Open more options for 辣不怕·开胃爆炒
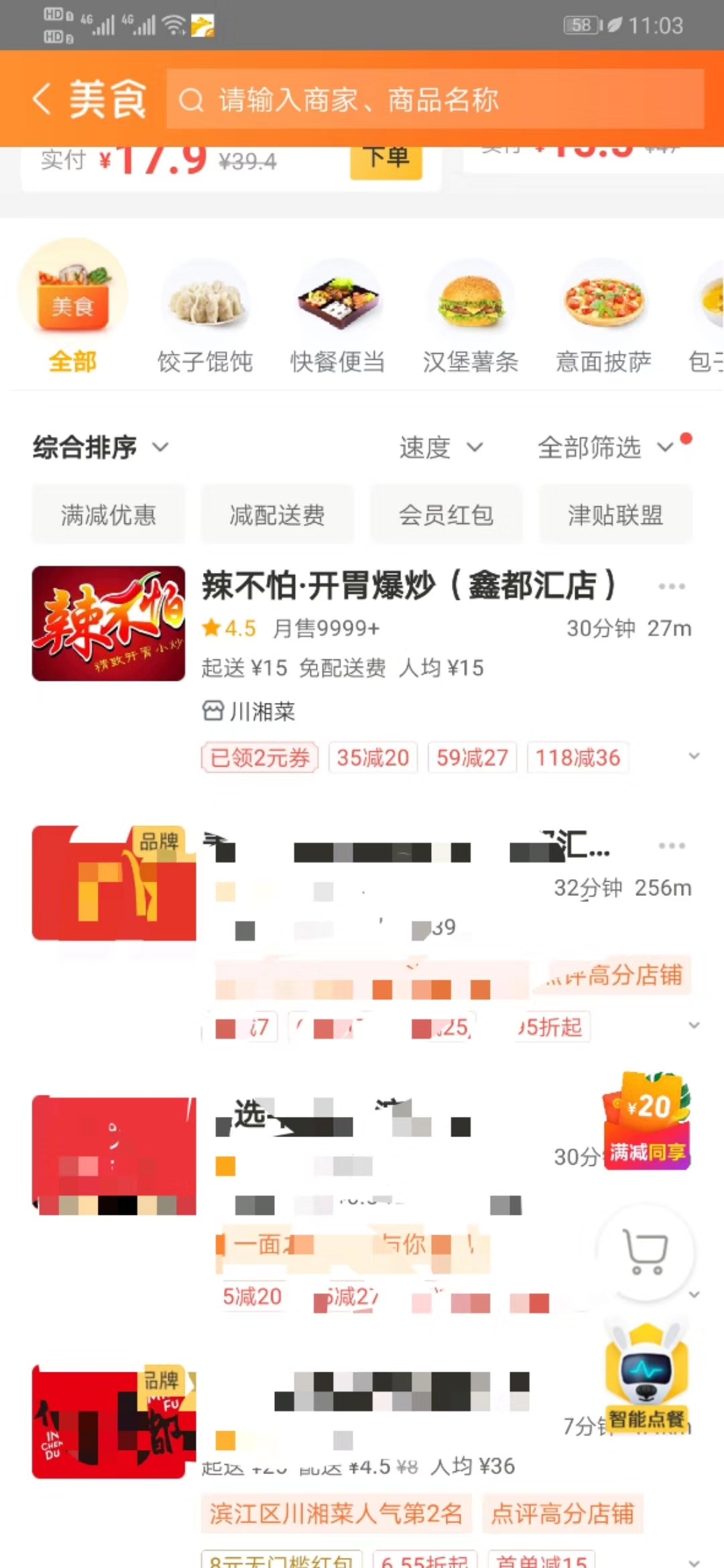 (x=671, y=586)
